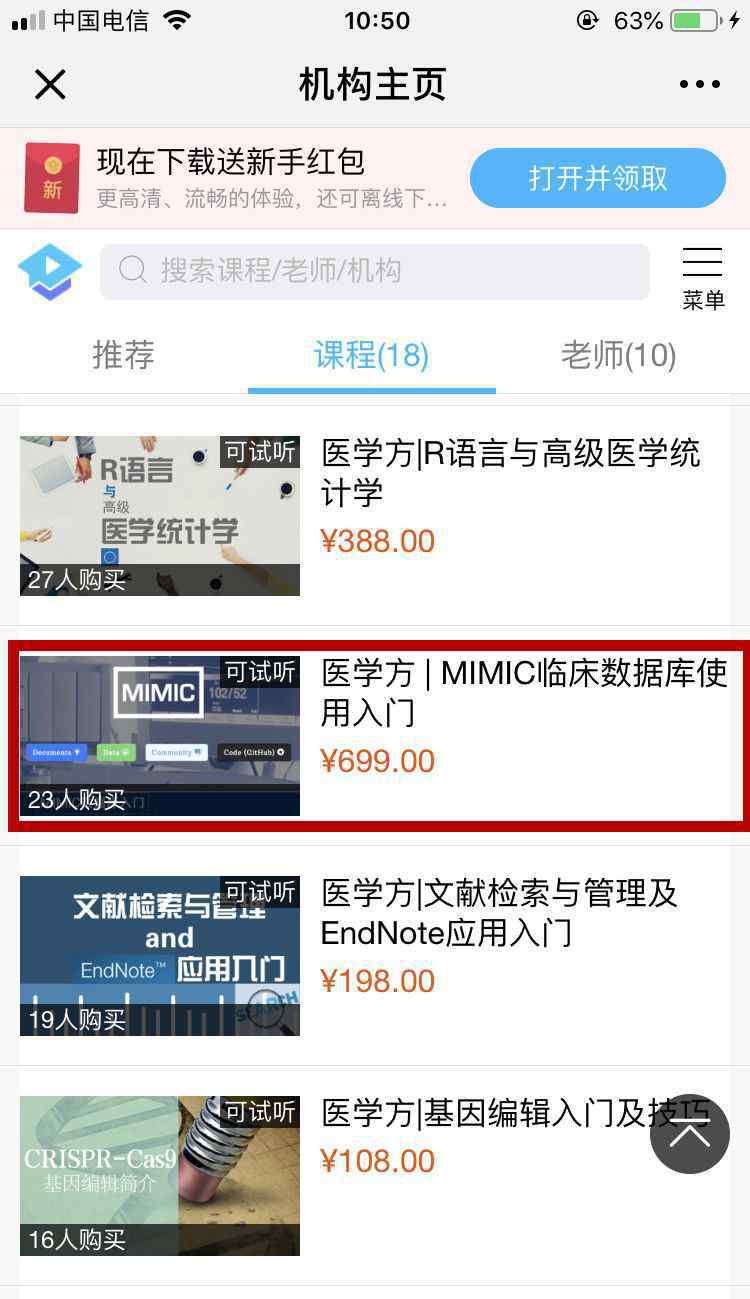Open the 搜索课程/老师/机构 search box

375,270
